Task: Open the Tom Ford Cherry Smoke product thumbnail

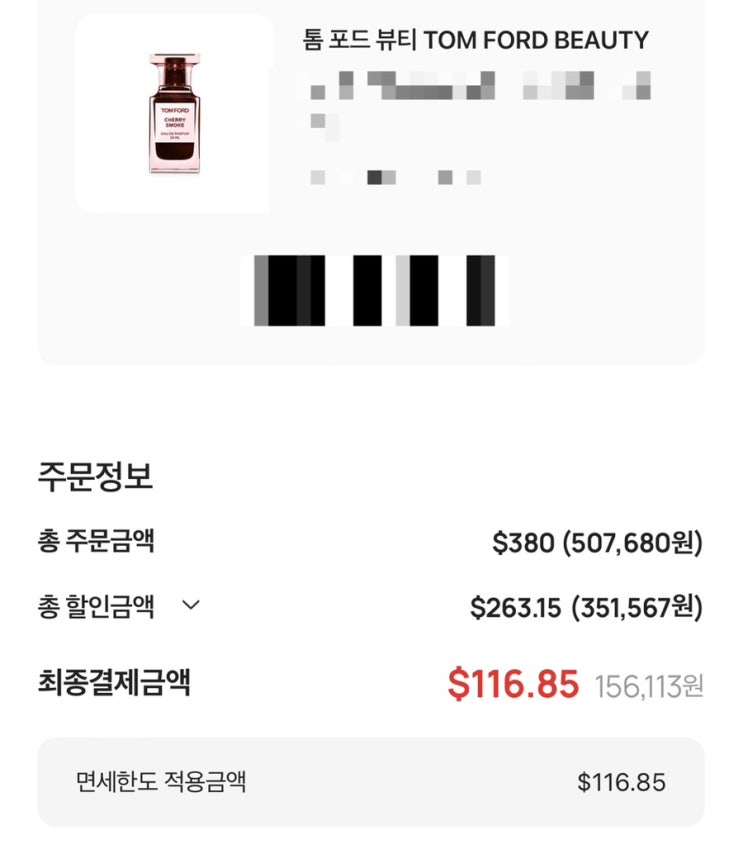Action: 174,113
